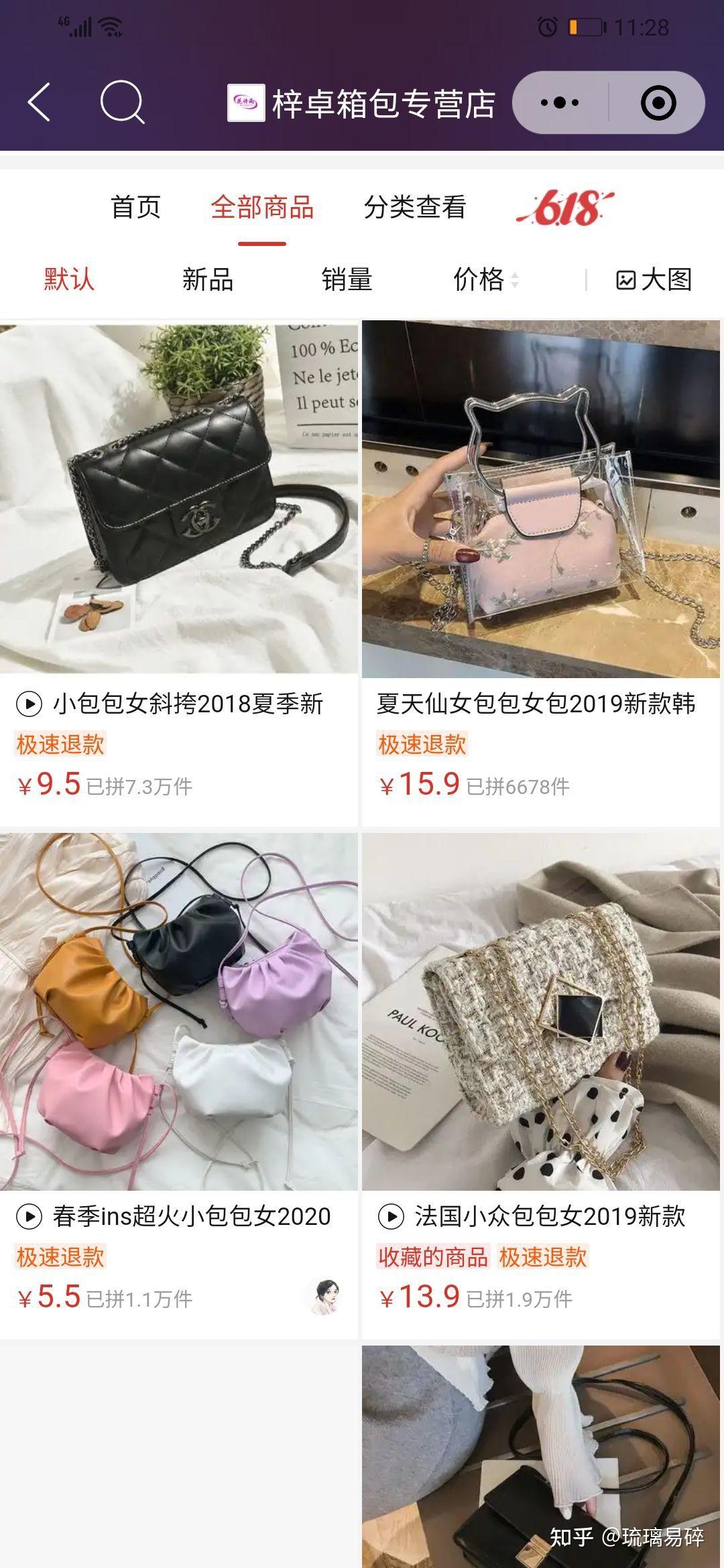Sort products by 新品

click(x=208, y=279)
